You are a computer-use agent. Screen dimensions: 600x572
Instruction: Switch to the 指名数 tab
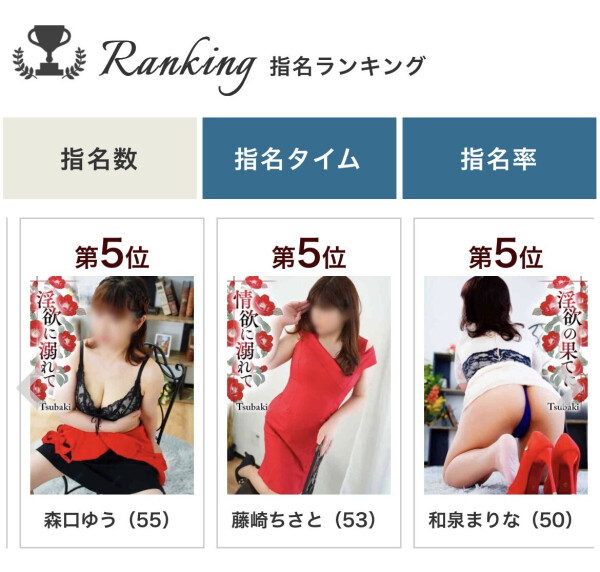[99, 159]
